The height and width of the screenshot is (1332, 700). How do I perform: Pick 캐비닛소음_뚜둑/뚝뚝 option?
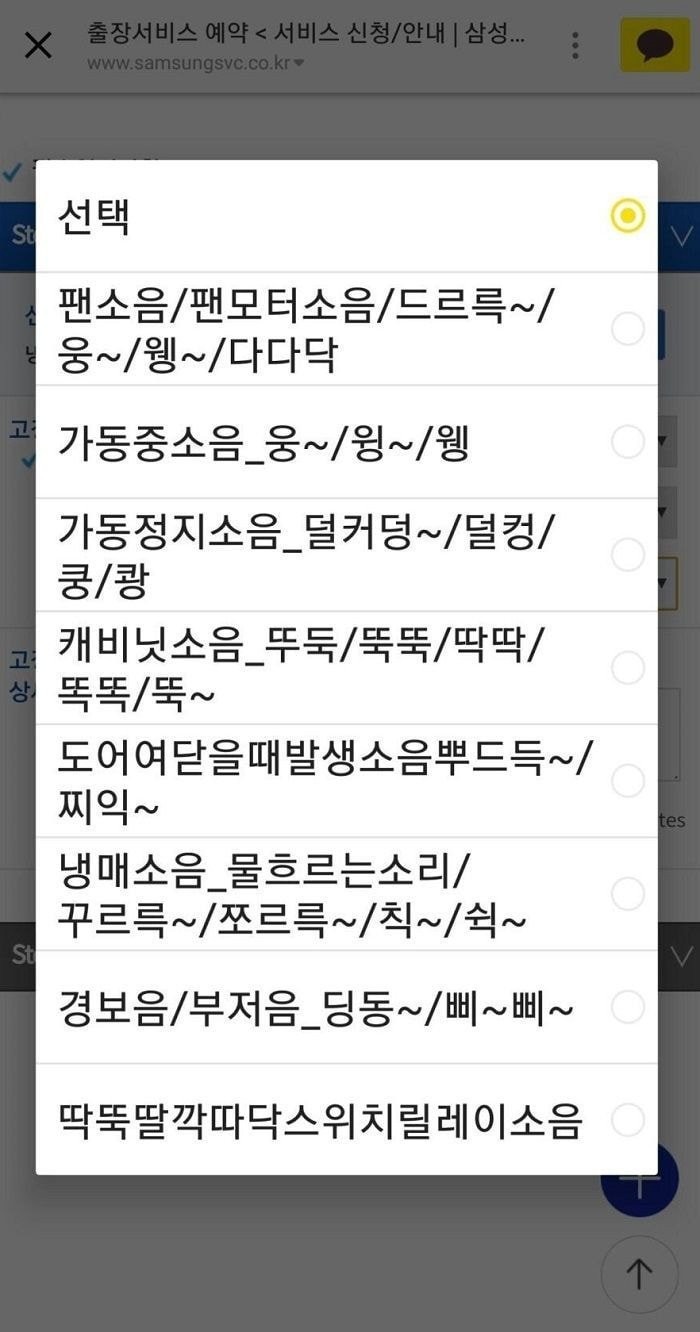(346, 668)
